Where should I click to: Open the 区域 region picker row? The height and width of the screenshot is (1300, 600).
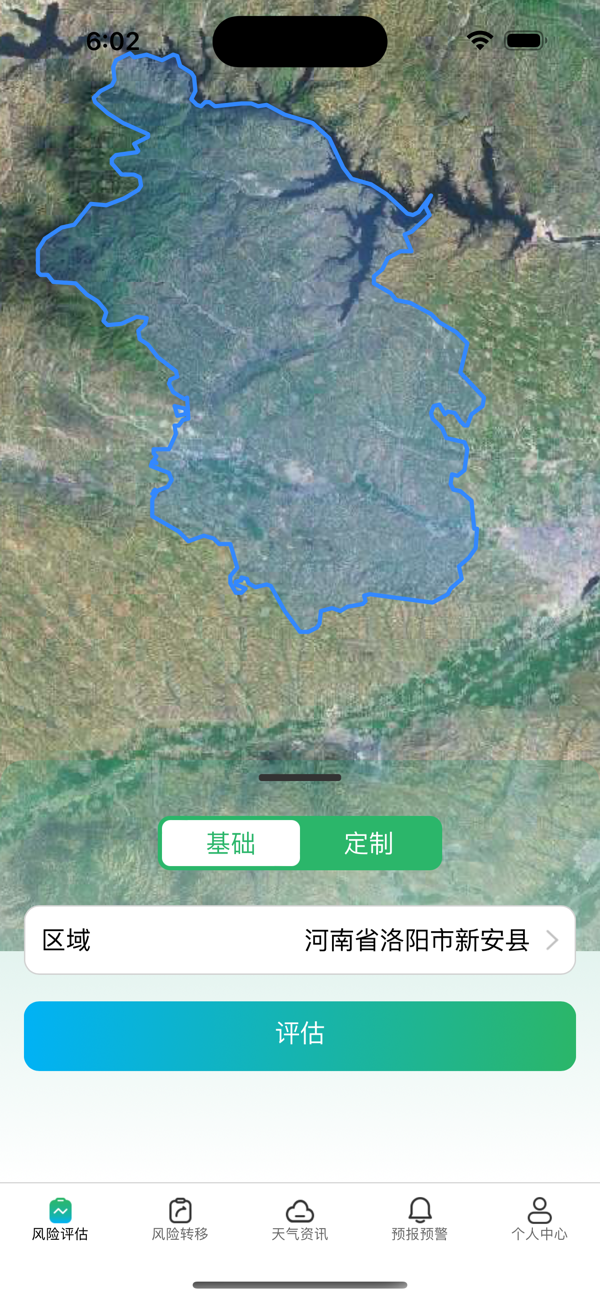(300, 940)
